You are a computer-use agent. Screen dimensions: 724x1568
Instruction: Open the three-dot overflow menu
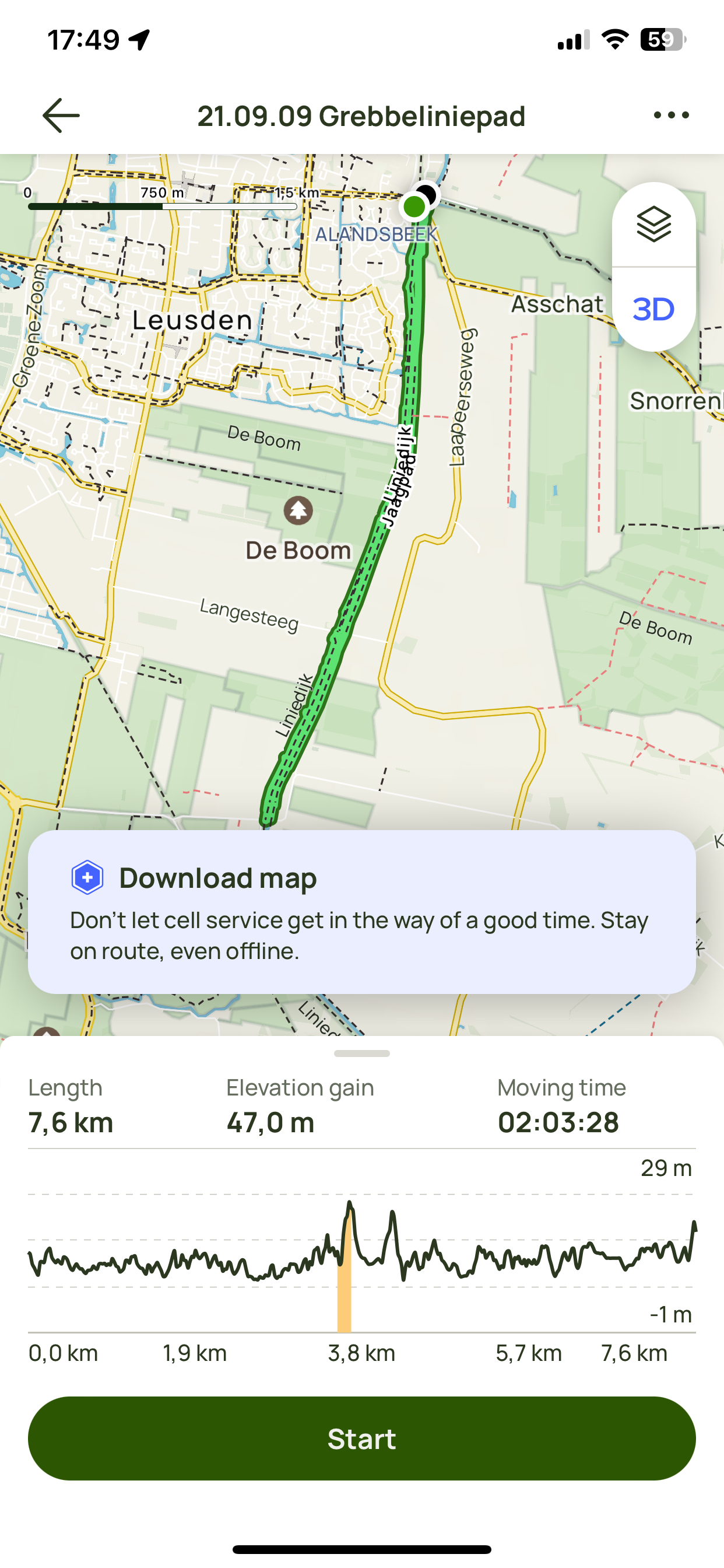[671, 115]
